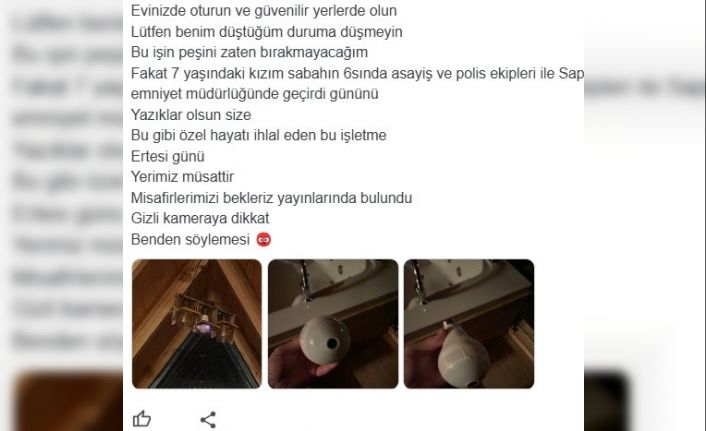706x431 pixels.
Task: Like this review with thumbs up
Action: click(x=142, y=419)
